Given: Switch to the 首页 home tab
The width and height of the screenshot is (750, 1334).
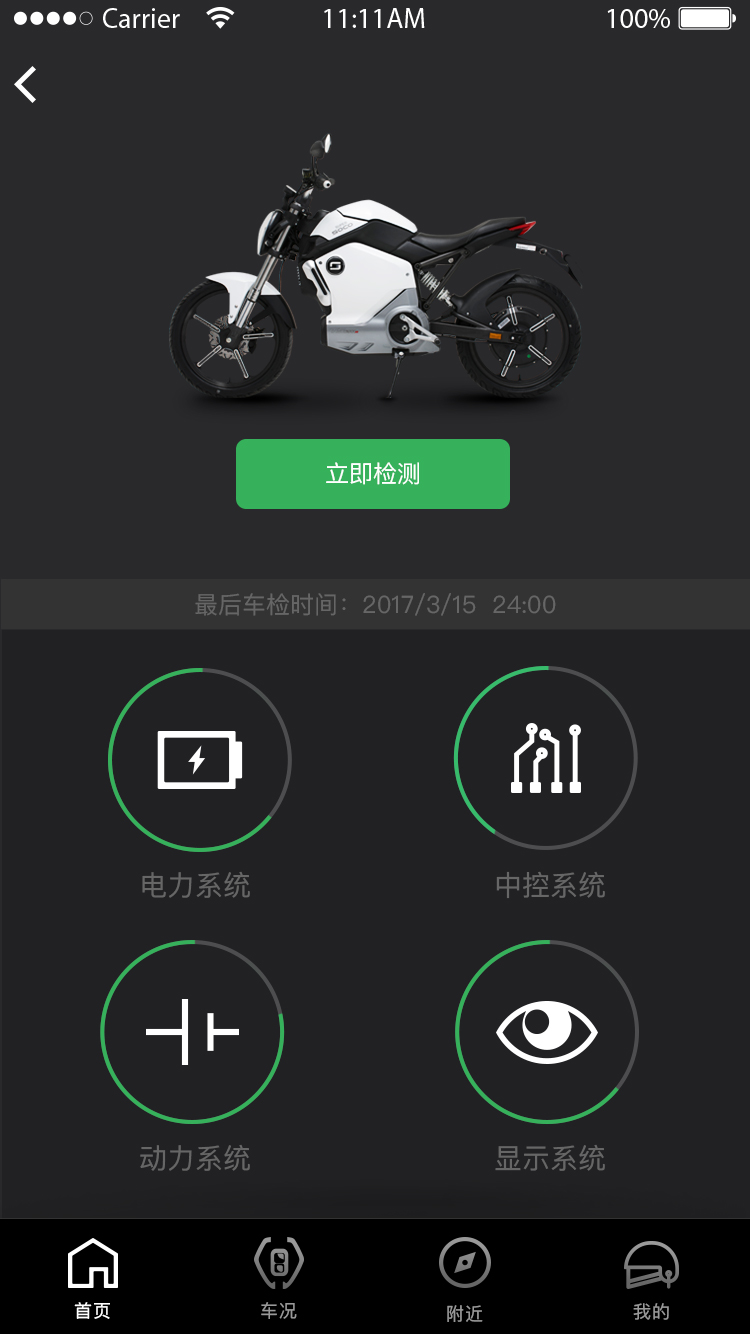Looking at the screenshot, I should click(93, 1278).
